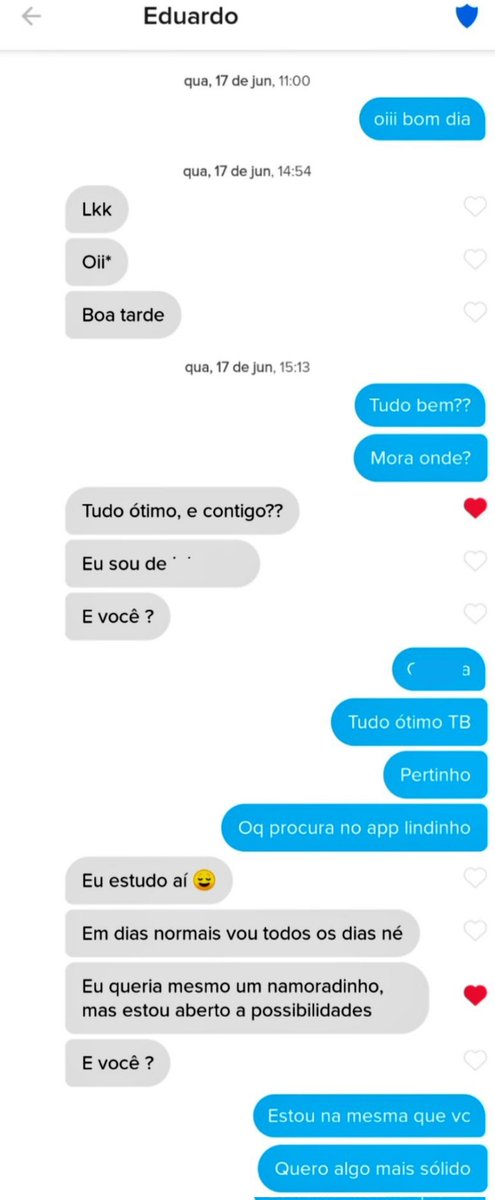Unlike "Tudo ótimo, e contigo??" message
Image resolution: width=495 pixels, height=1200 pixels.
click(475, 509)
